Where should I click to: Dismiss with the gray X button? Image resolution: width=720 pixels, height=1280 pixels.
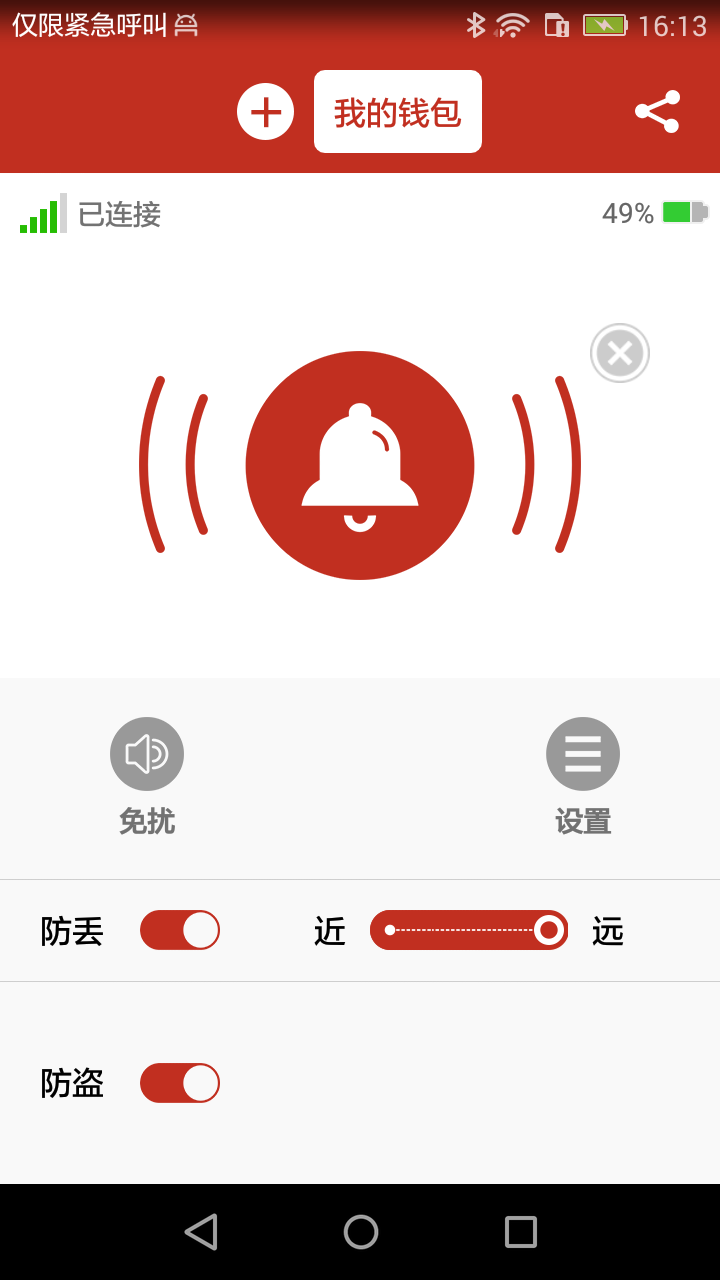[x=620, y=353]
